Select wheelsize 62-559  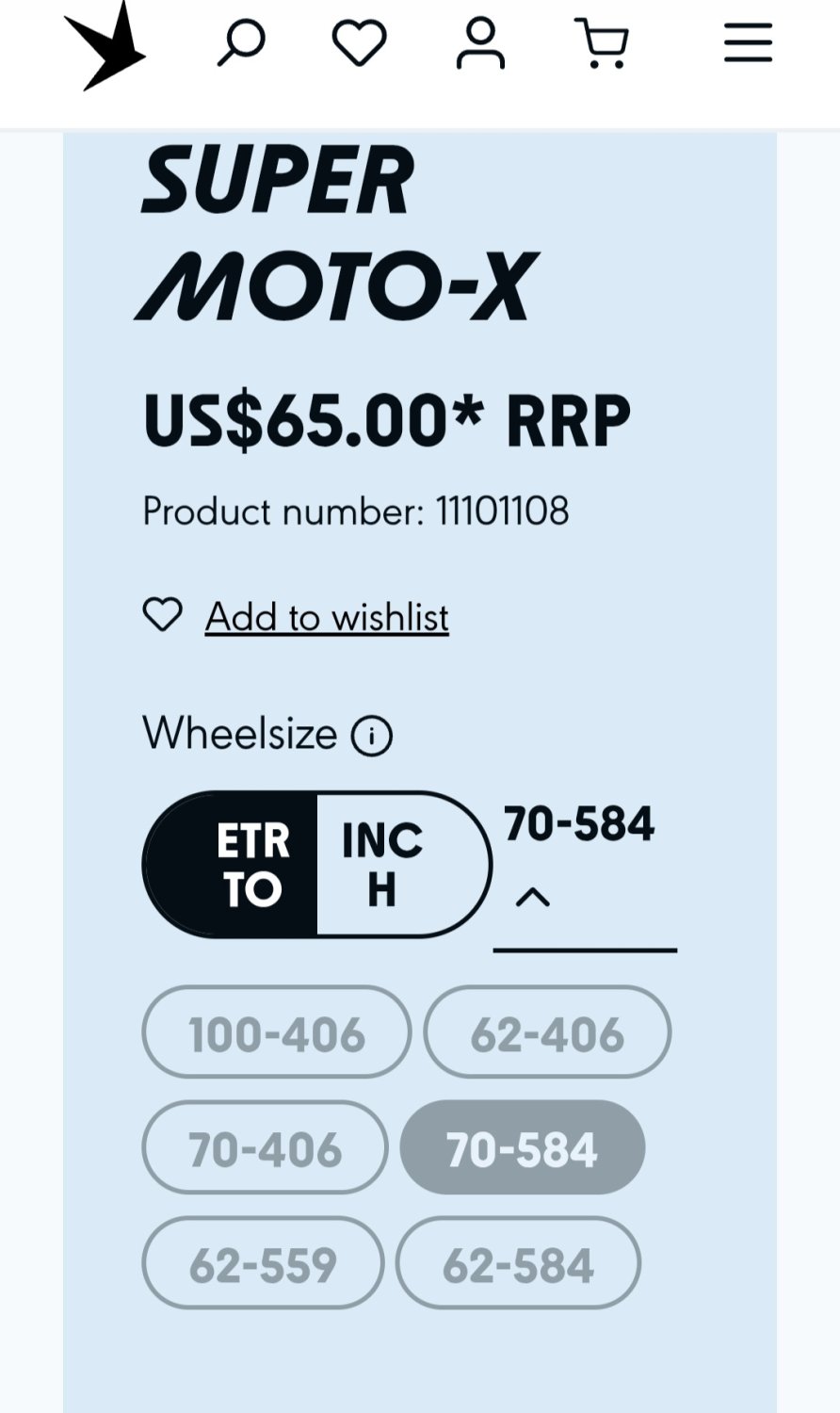263,1264
